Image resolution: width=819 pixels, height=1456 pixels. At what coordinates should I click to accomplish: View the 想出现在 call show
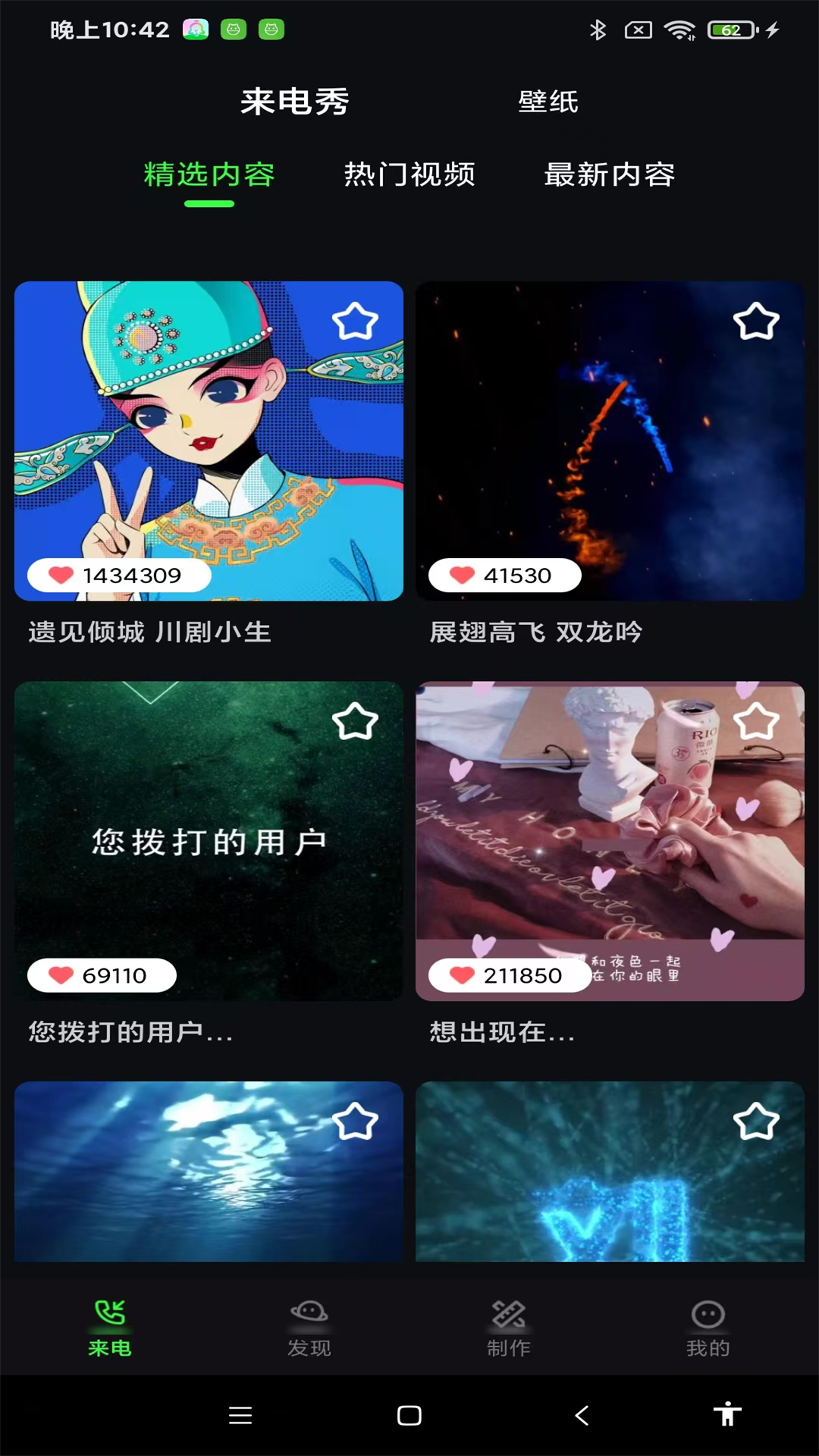point(610,842)
